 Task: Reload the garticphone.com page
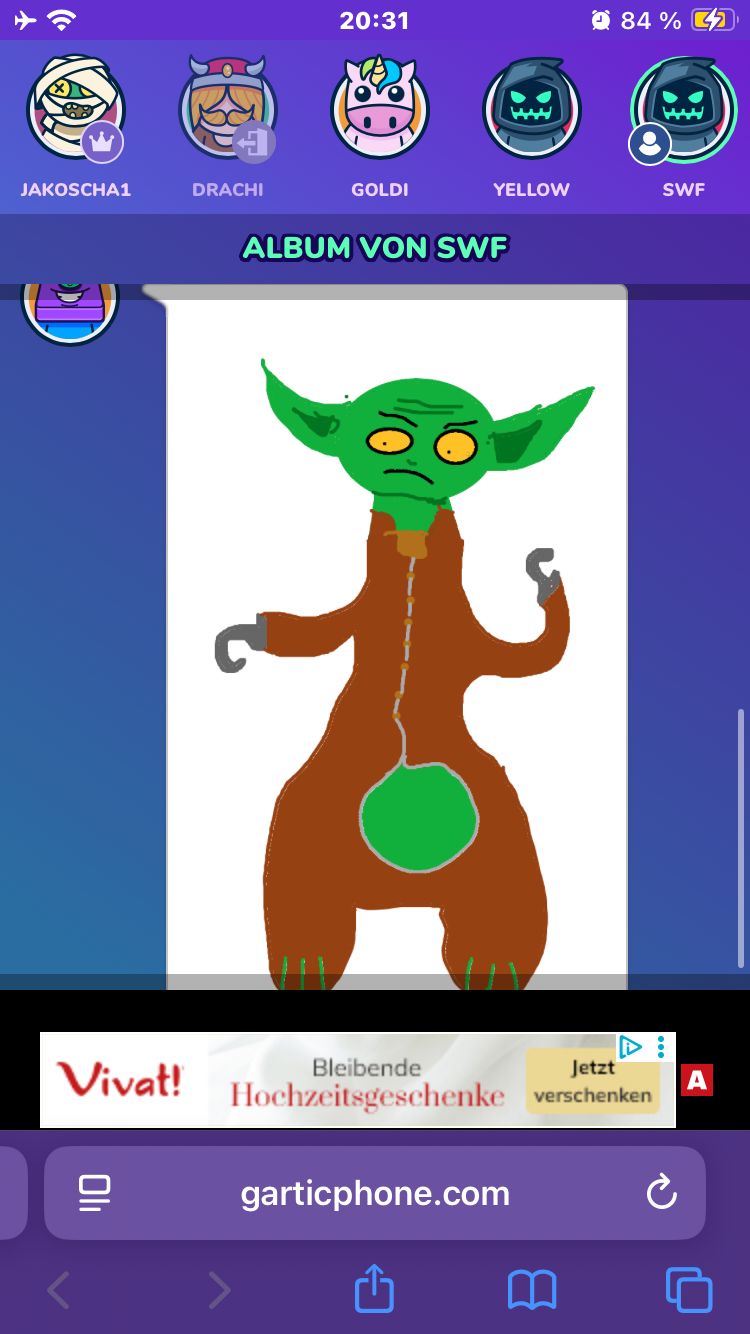pyautogui.click(x=661, y=1193)
